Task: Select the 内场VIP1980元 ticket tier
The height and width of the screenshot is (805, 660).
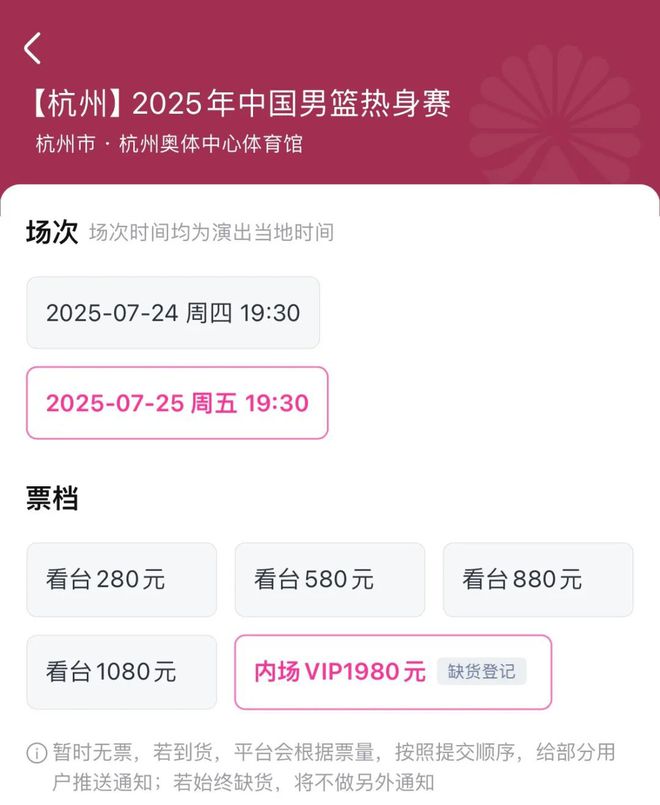Action: [x=392, y=672]
